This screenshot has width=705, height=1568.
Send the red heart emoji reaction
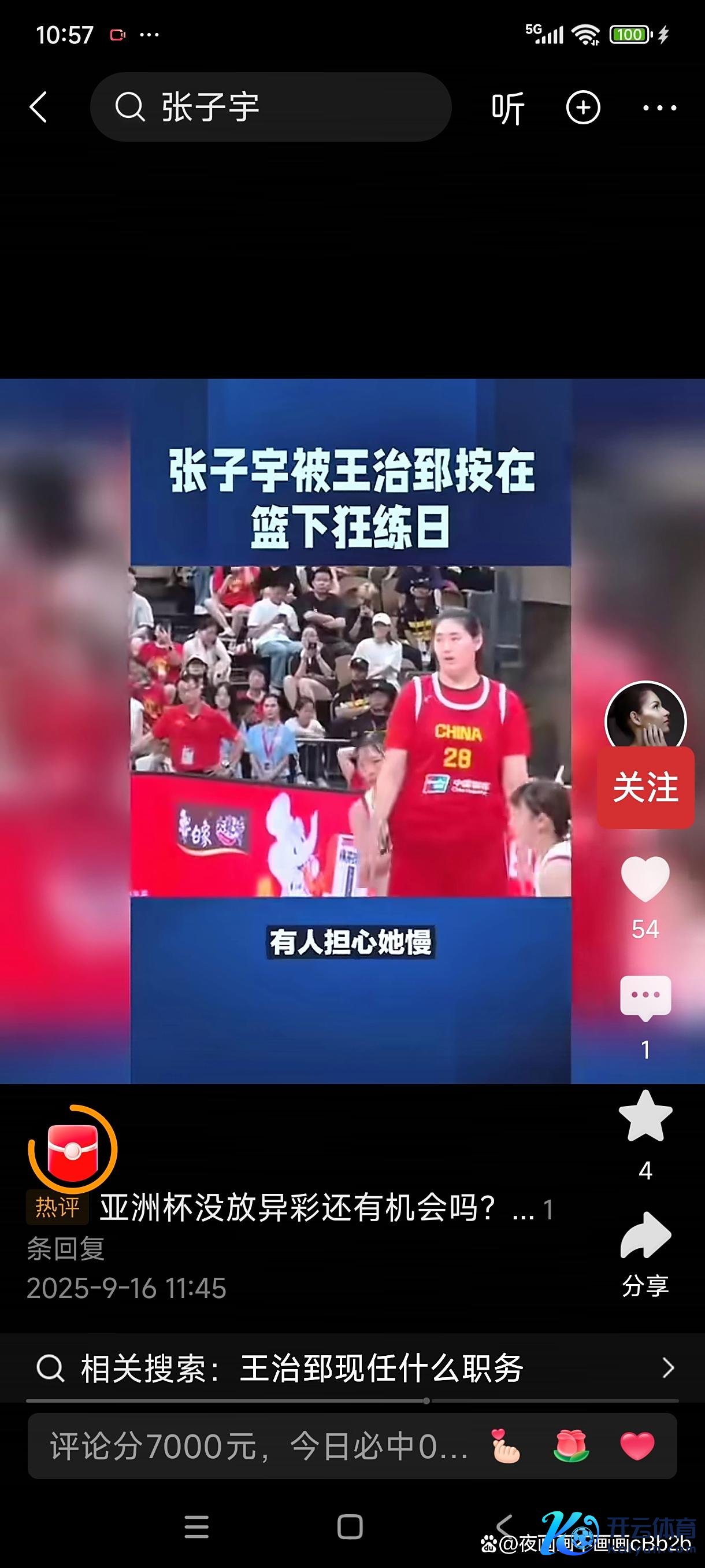tap(637, 1446)
